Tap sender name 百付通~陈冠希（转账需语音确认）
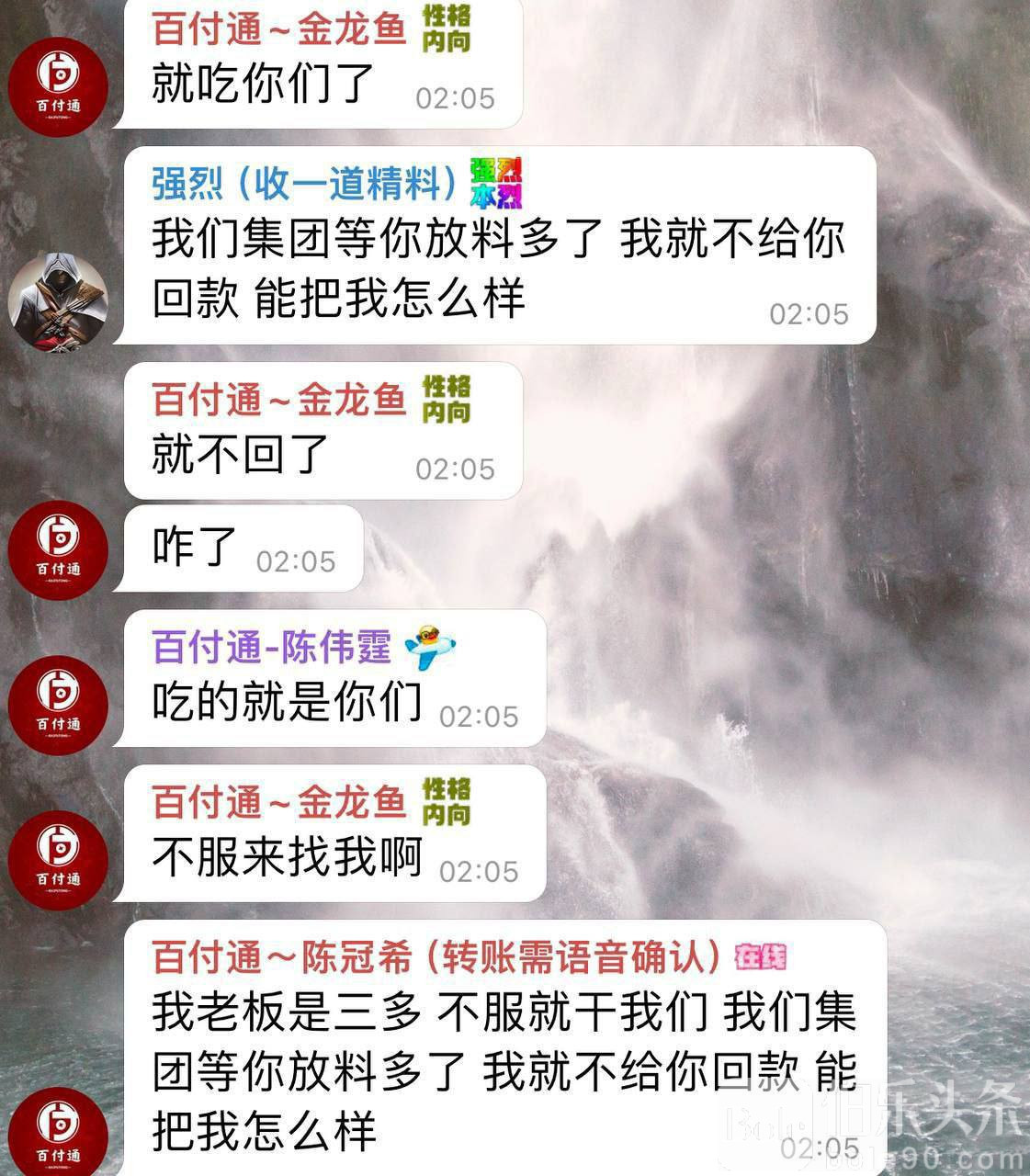The height and width of the screenshot is (1176, 1030). pyautogui.click(x=436, y=958)
